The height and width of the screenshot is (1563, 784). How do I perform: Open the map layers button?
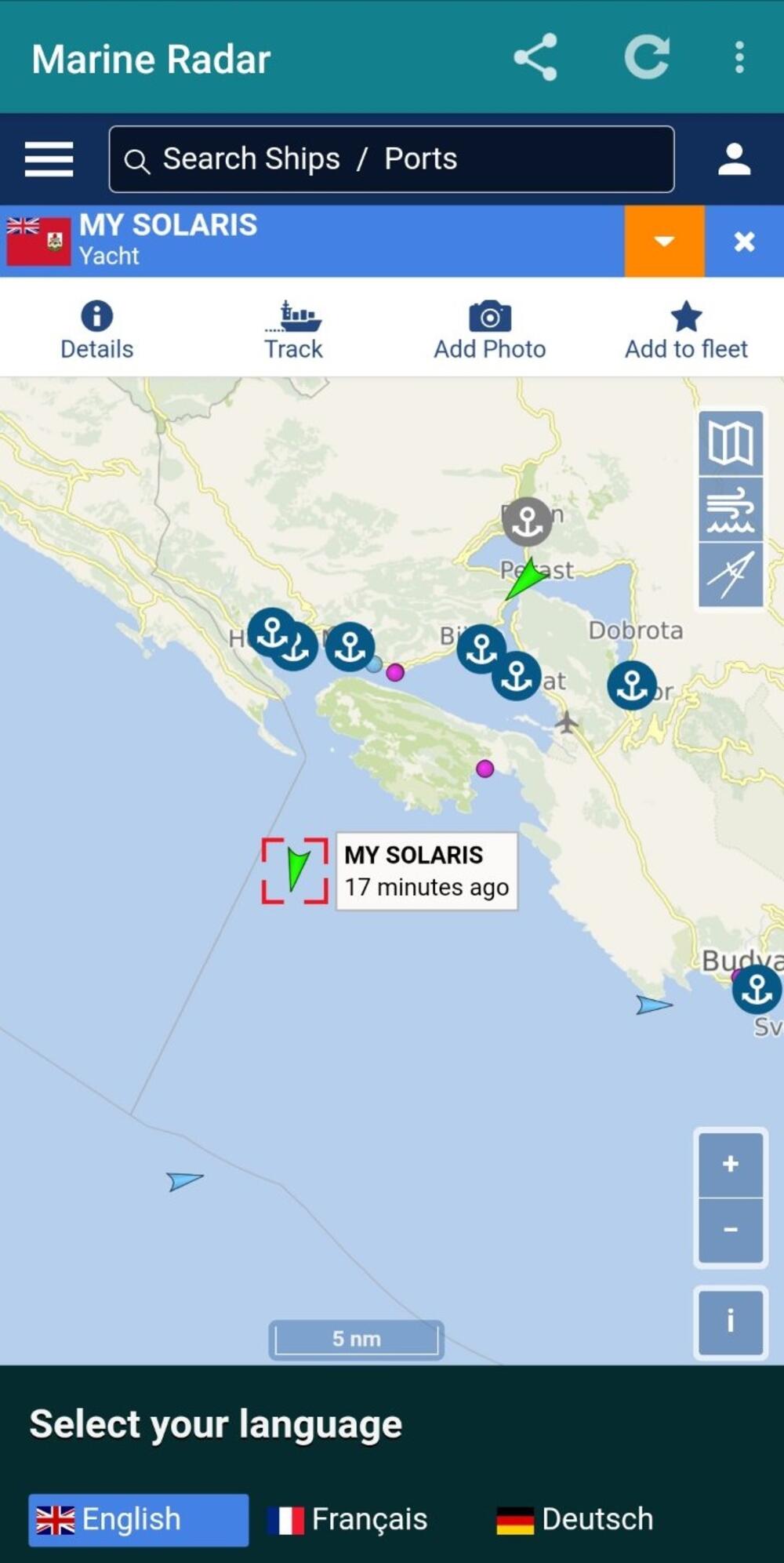coord(731,443)
